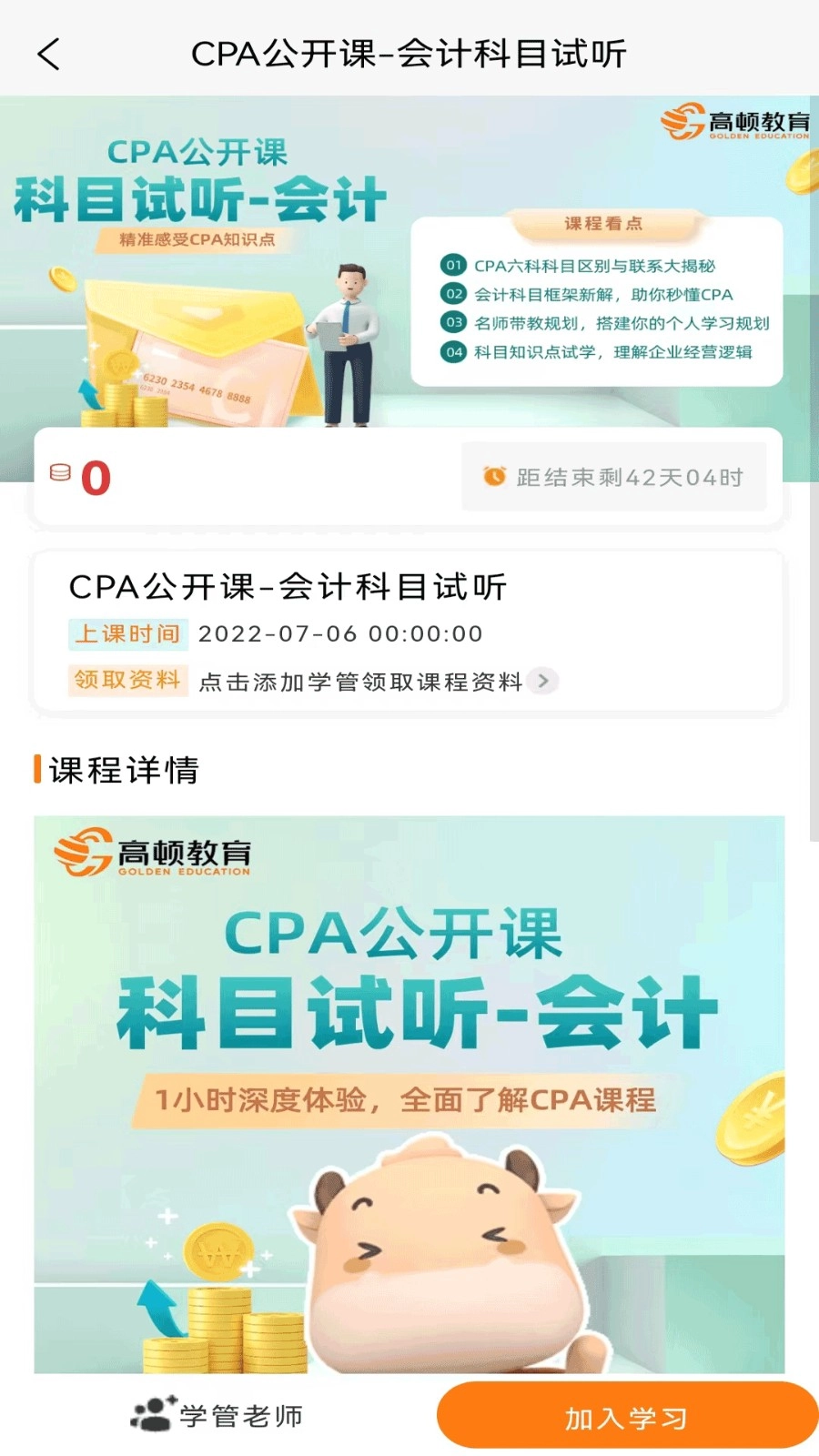Image resolution: width=819 pixels, height=1456 pixels.
Task: Tap the 加入学习 button
Action: point(626,1415)
